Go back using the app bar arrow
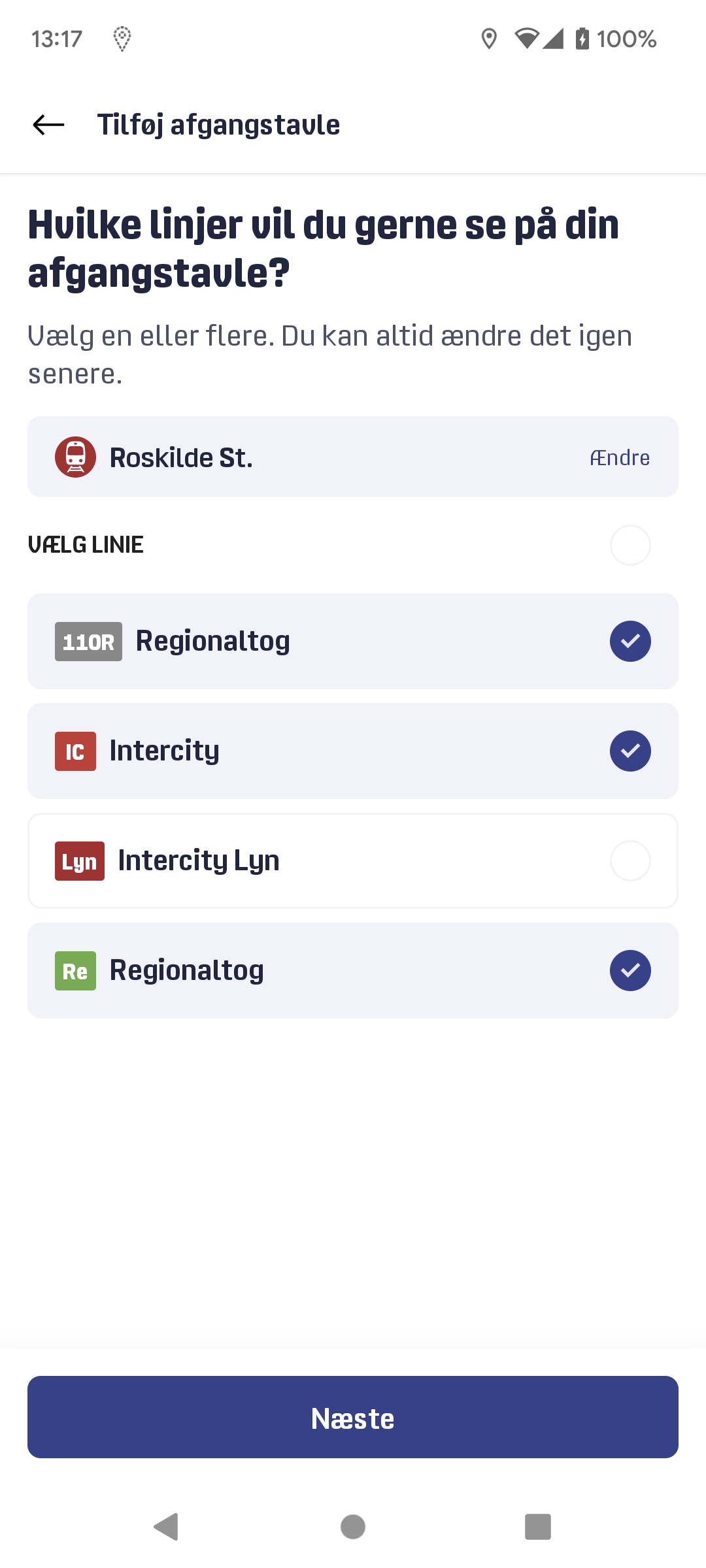Viewport: 706px width, 1568px height. 48,124
